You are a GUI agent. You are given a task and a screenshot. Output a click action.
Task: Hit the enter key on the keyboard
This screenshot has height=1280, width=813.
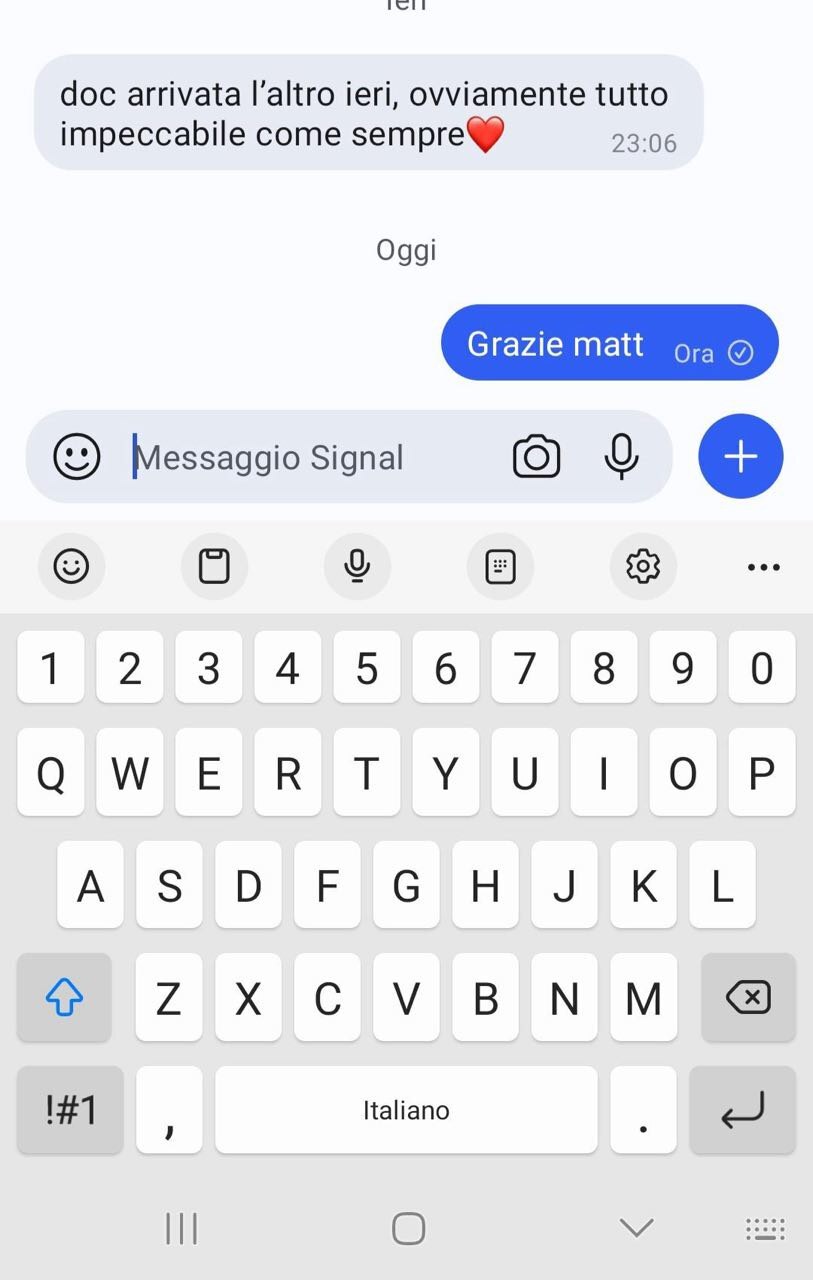point(742,1110)
